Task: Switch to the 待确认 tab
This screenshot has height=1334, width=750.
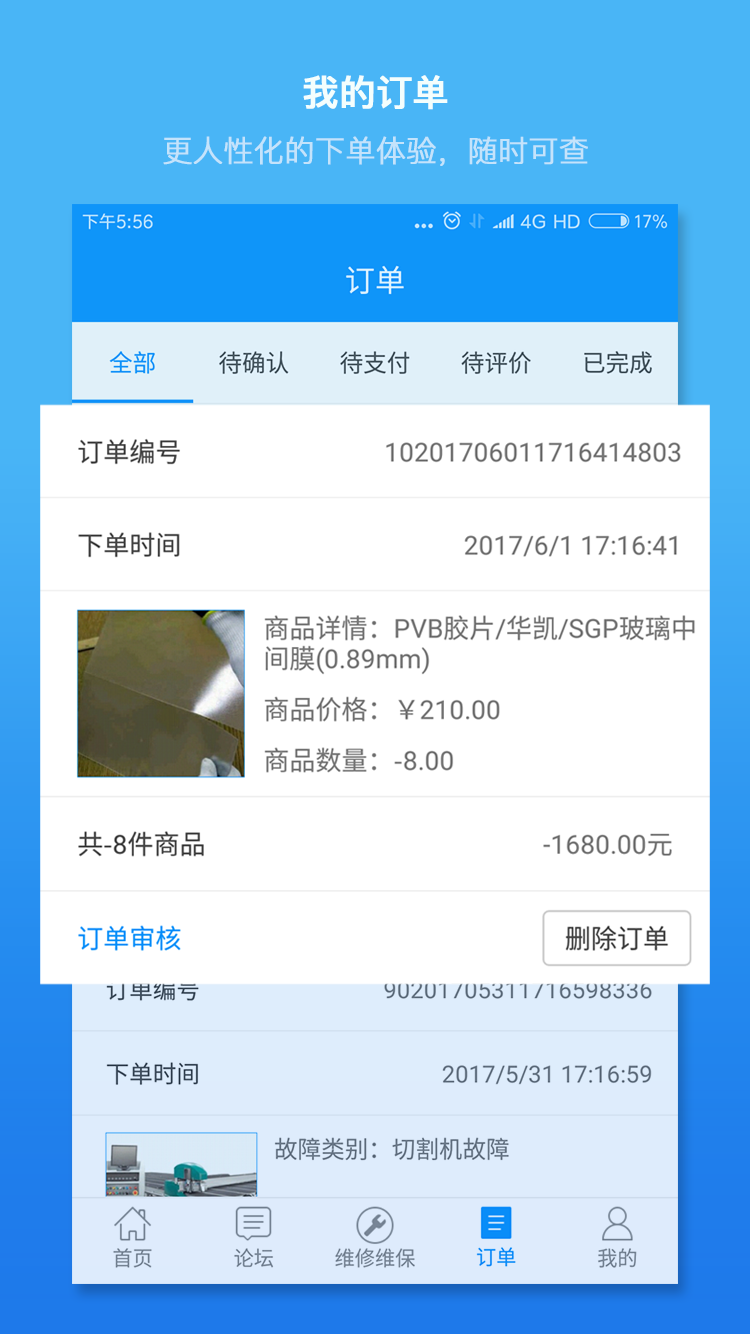Action: [253, 363]
